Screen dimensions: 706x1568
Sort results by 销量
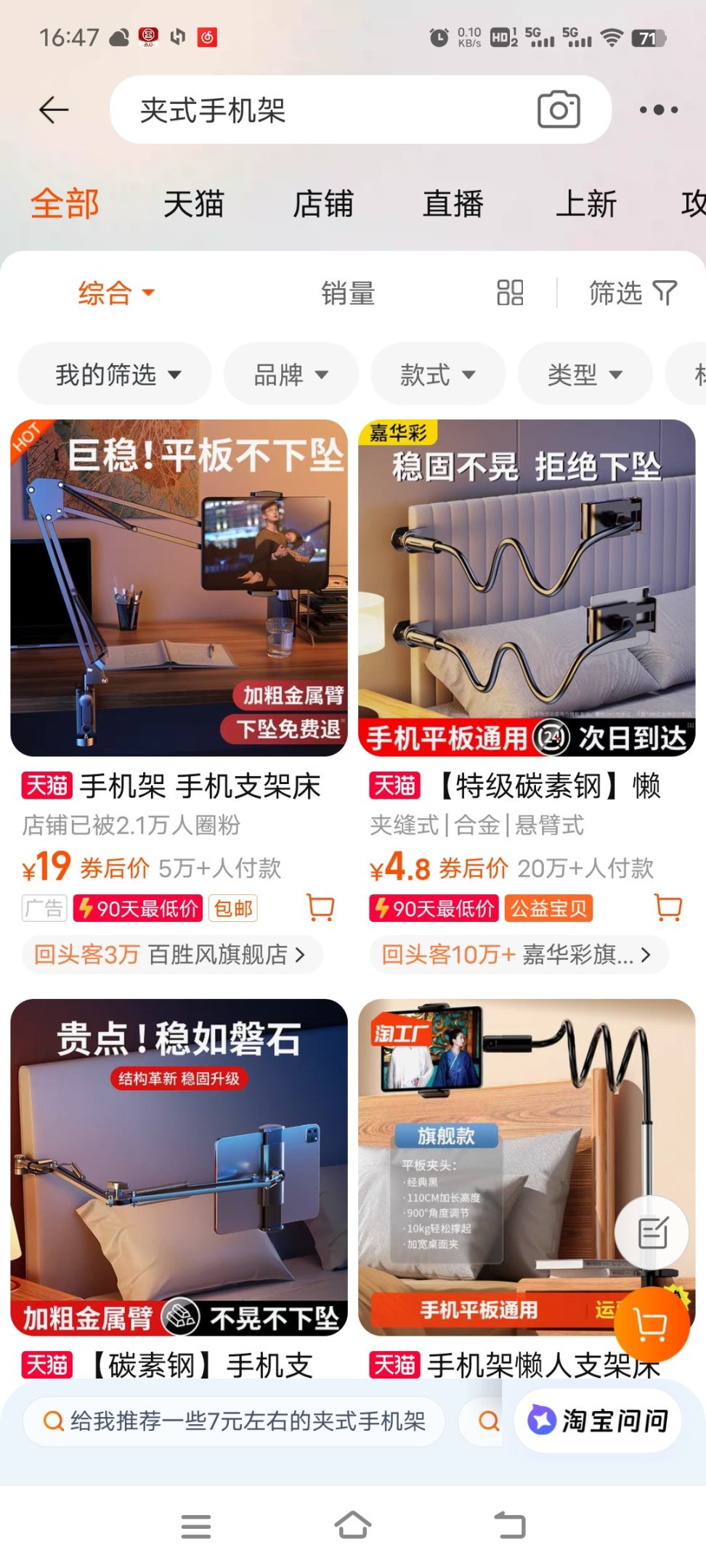pos(348,293)
